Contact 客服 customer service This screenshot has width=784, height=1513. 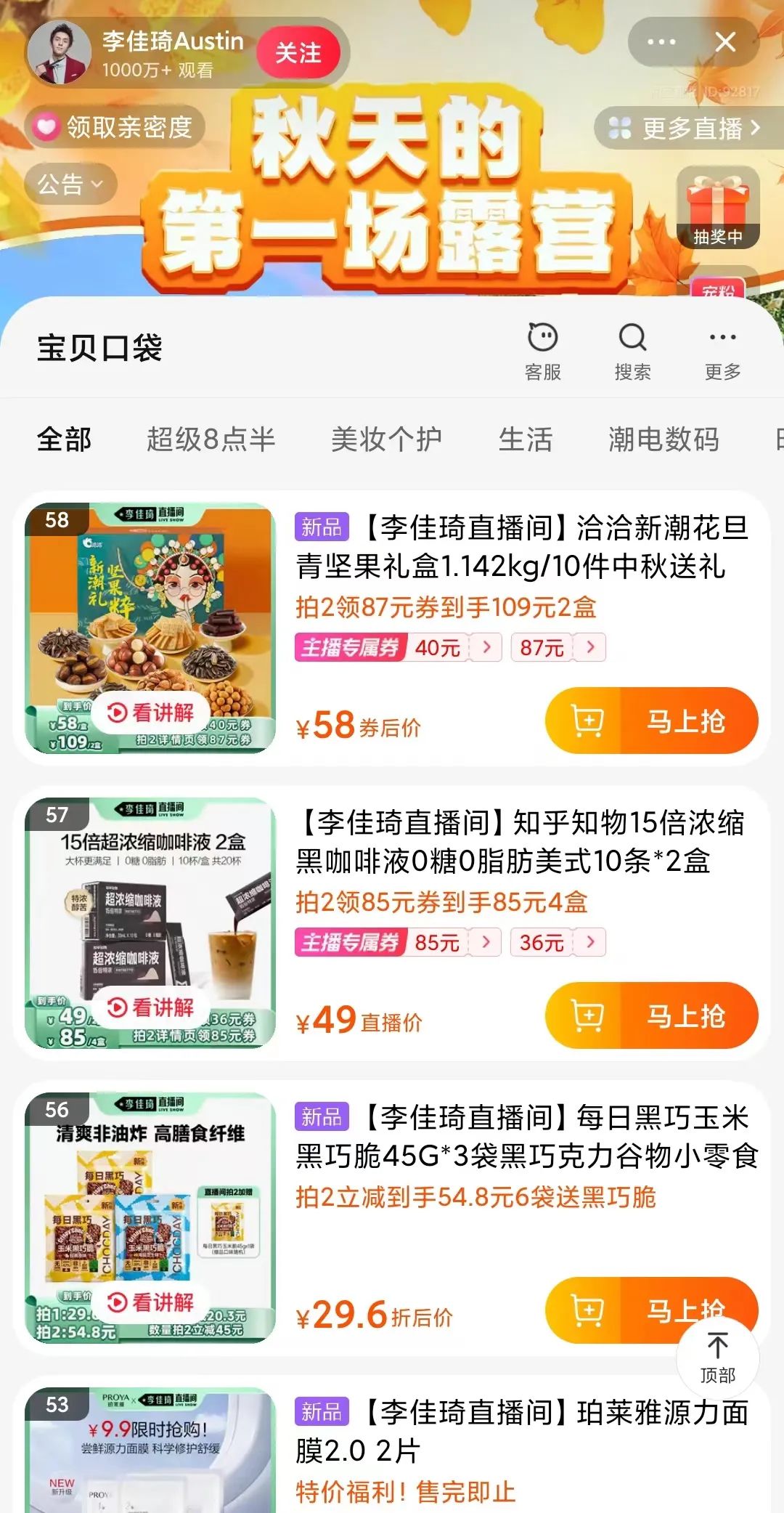pyautogui.click(x=542, y=350)
